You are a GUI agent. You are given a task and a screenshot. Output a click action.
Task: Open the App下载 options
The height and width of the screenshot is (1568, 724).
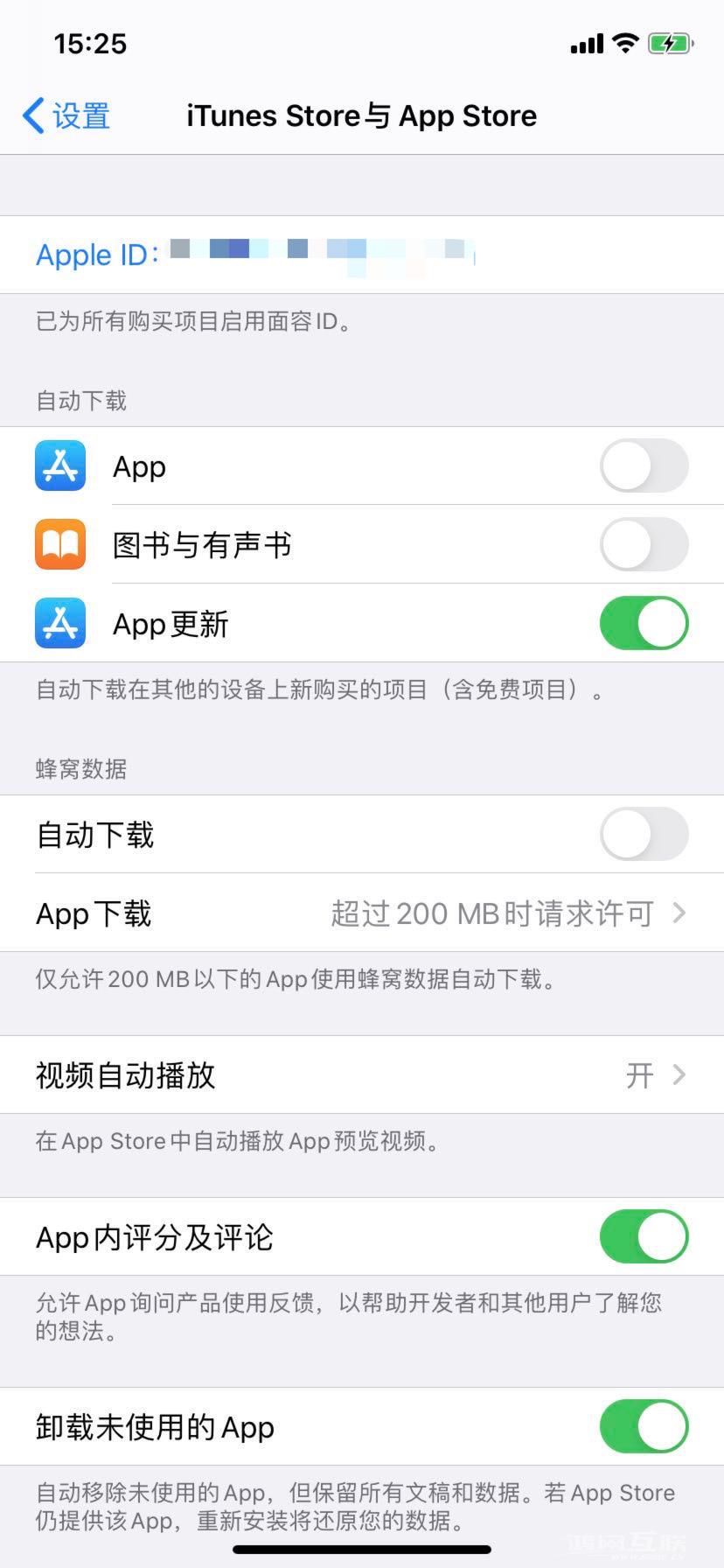coord(362,913)
